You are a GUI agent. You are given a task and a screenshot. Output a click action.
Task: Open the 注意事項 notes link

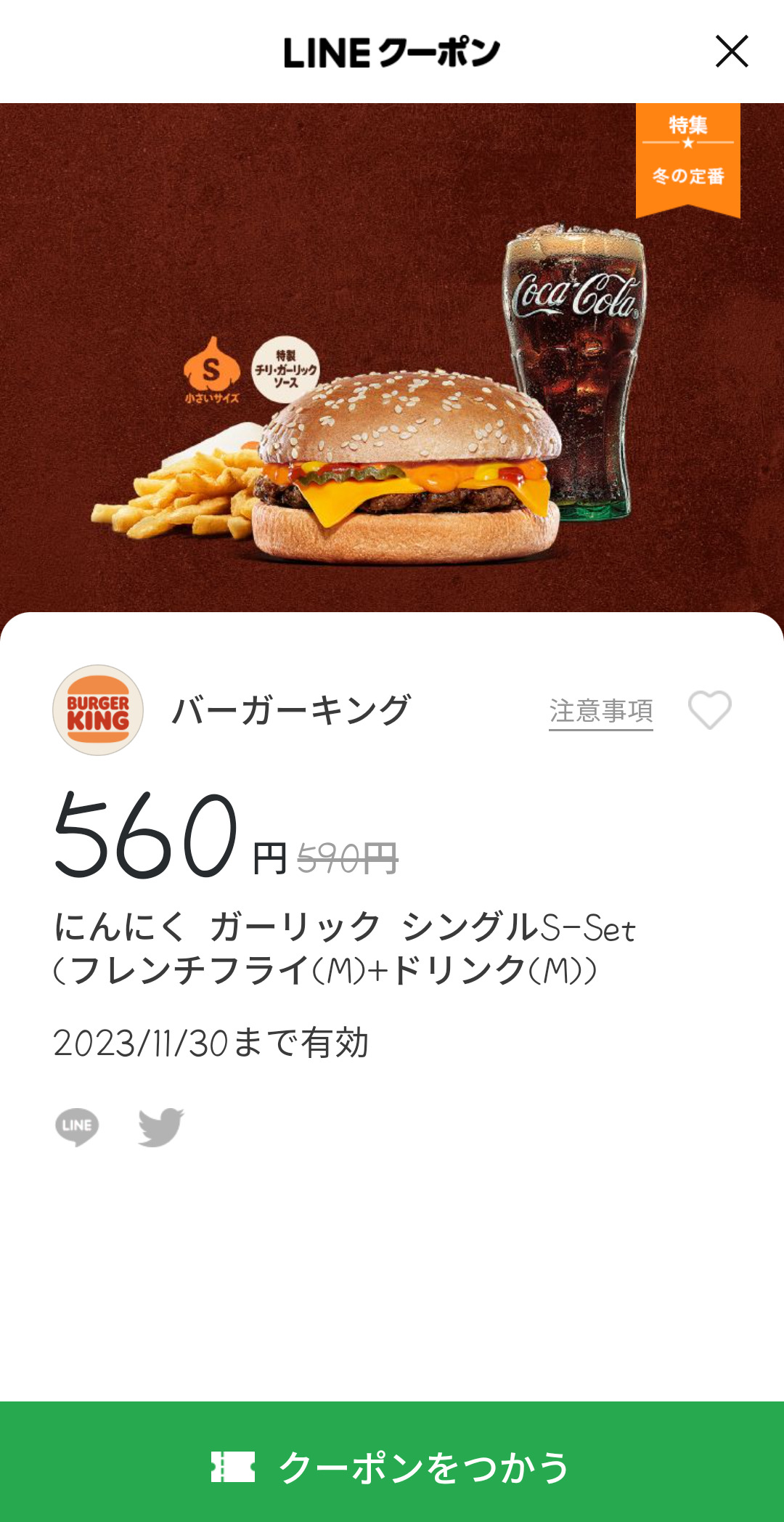600,711
